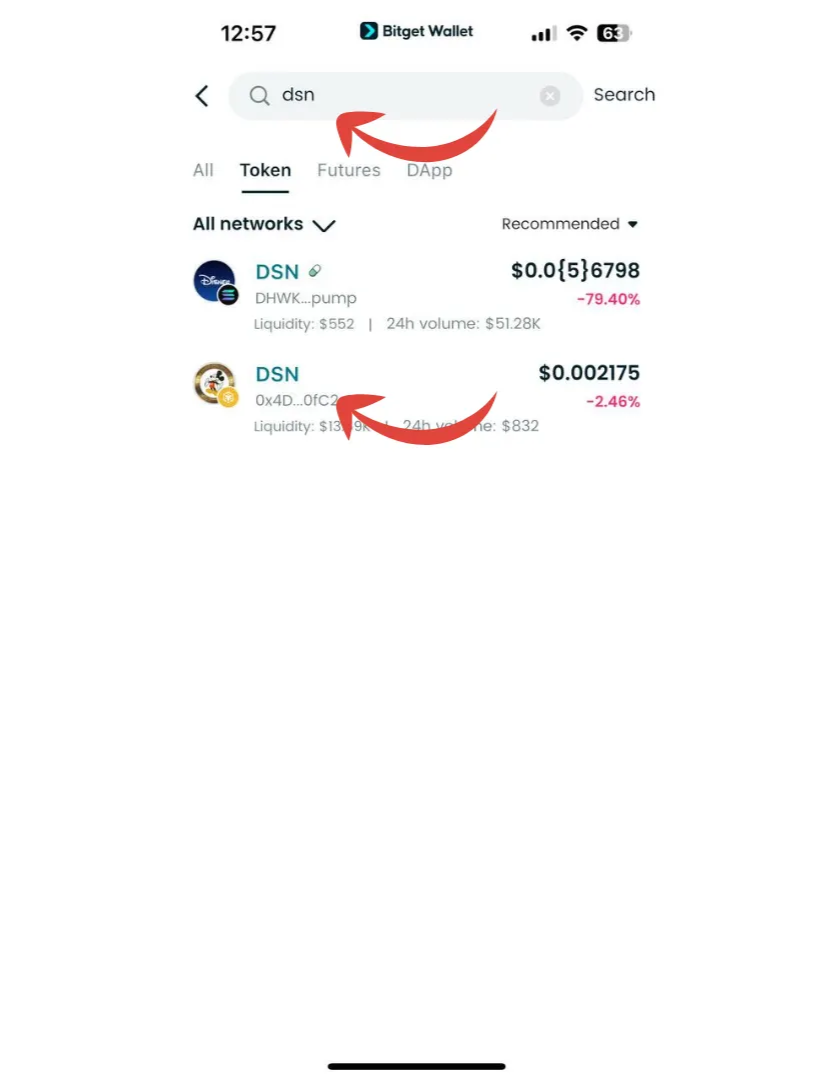The height and width of the screenshot is (1080, 836).
Task: Expand the All networks dropdown
Action: tap(263, 224)
